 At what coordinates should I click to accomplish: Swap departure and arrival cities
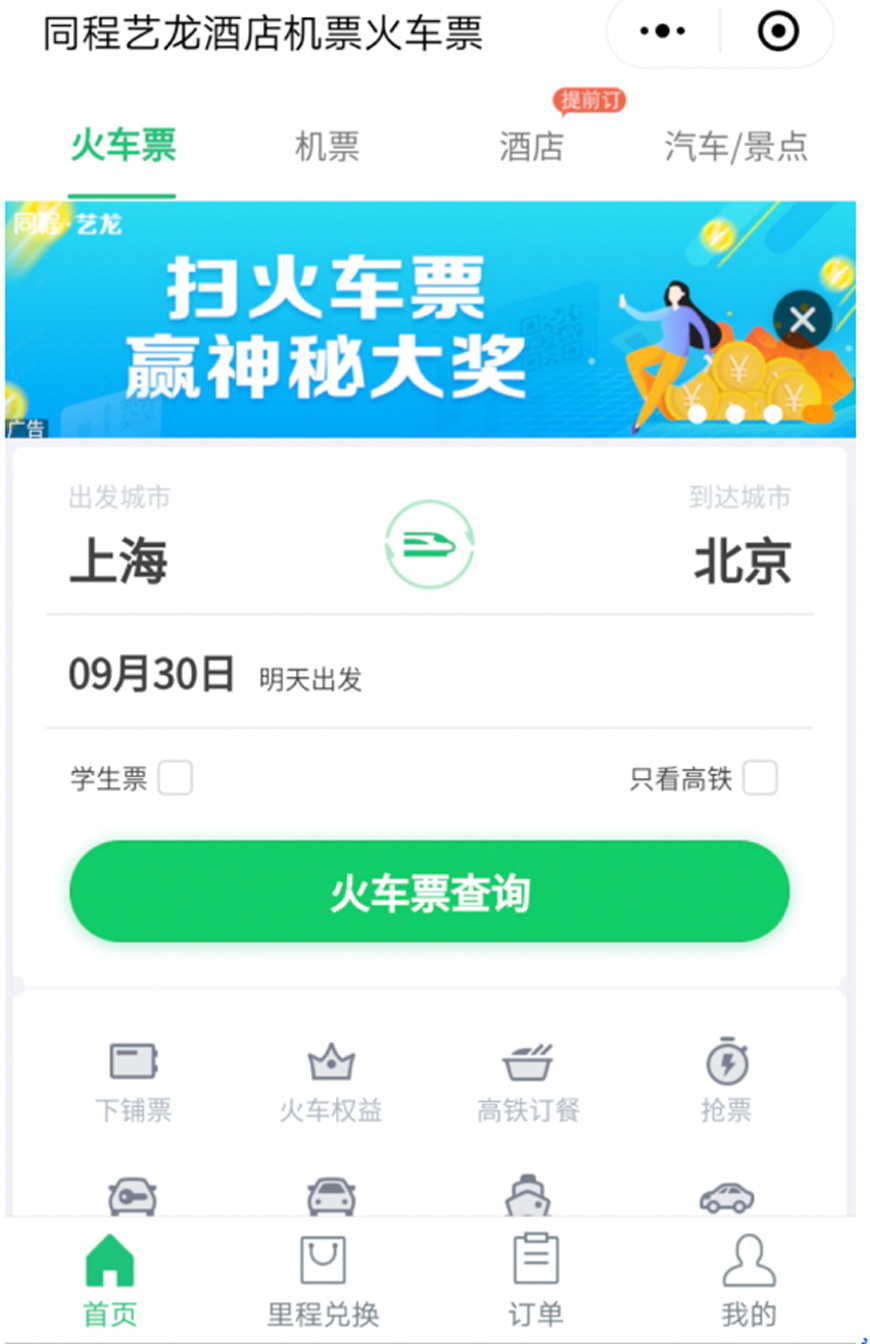point(430,545)
